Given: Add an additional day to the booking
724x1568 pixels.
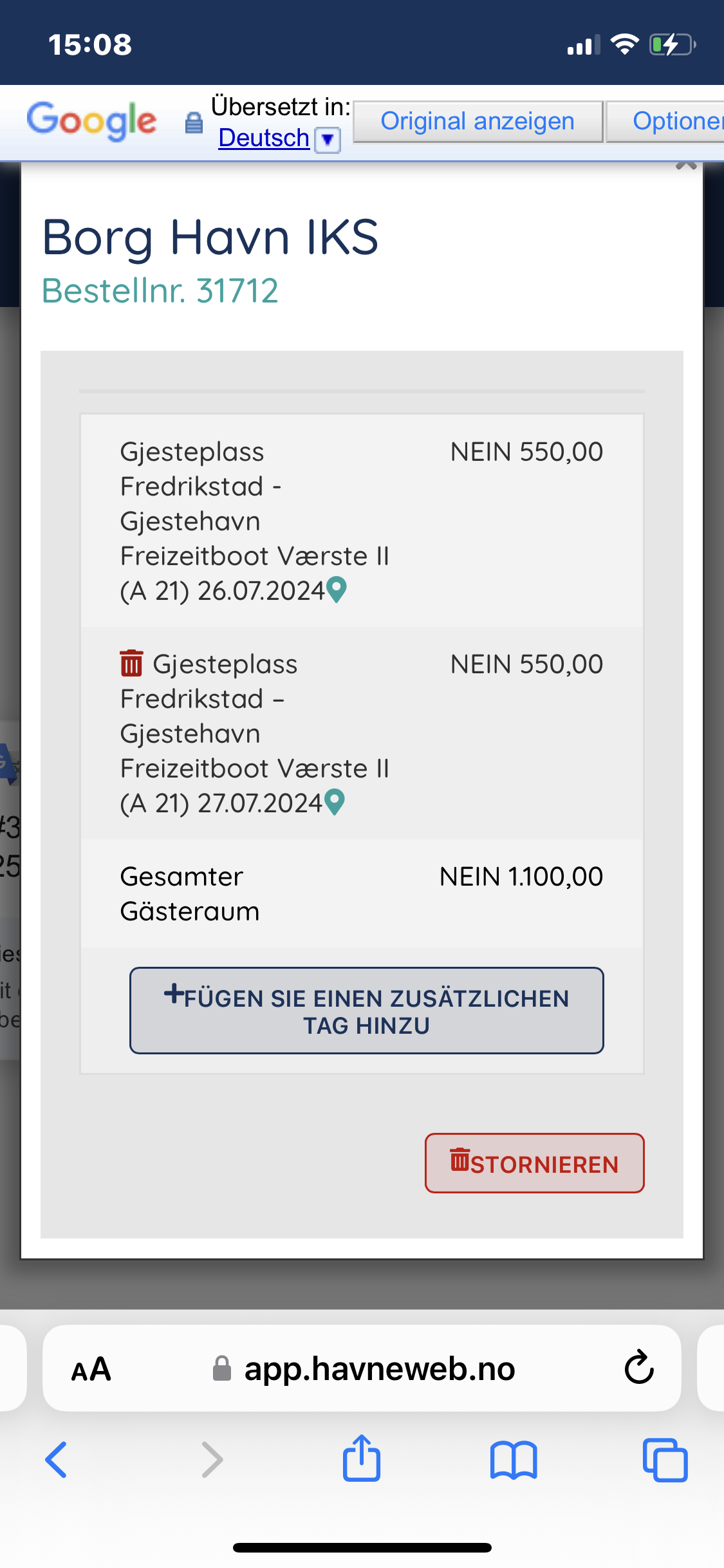Looking at the screenshot, I should tap(366, 1011).
